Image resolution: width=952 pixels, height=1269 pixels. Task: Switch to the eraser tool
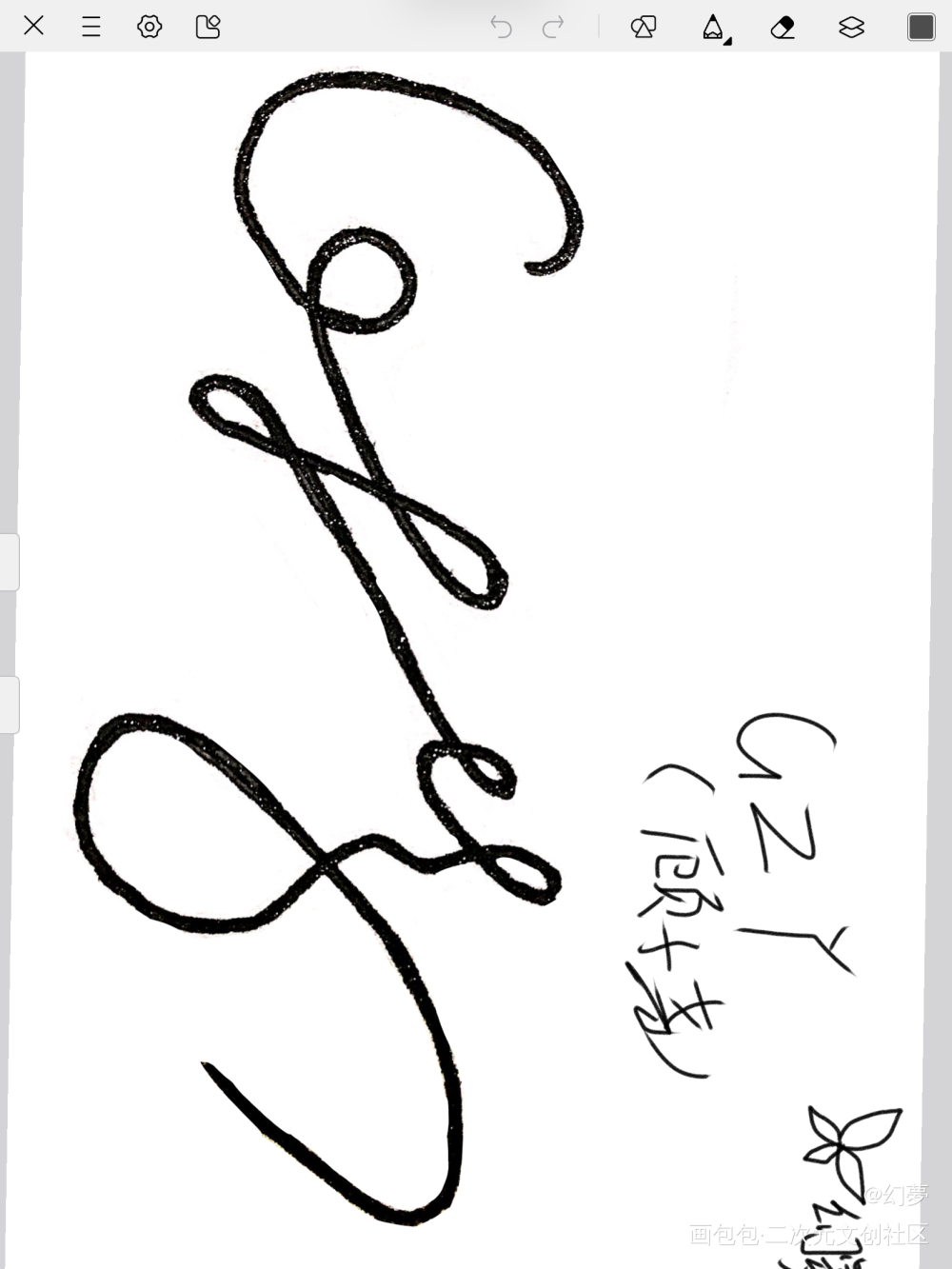783,27
